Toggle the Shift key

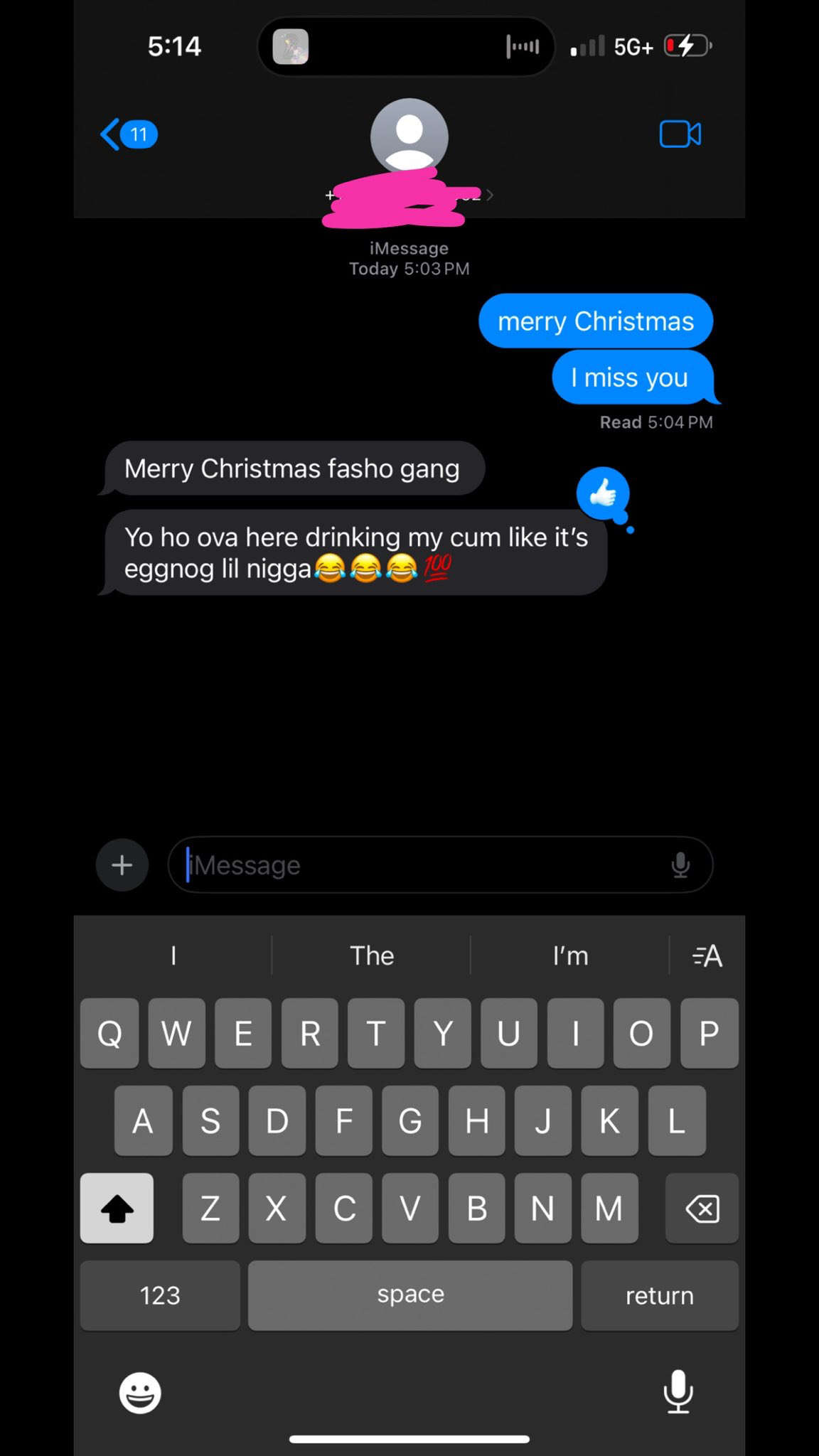[x=117, y=1208]
